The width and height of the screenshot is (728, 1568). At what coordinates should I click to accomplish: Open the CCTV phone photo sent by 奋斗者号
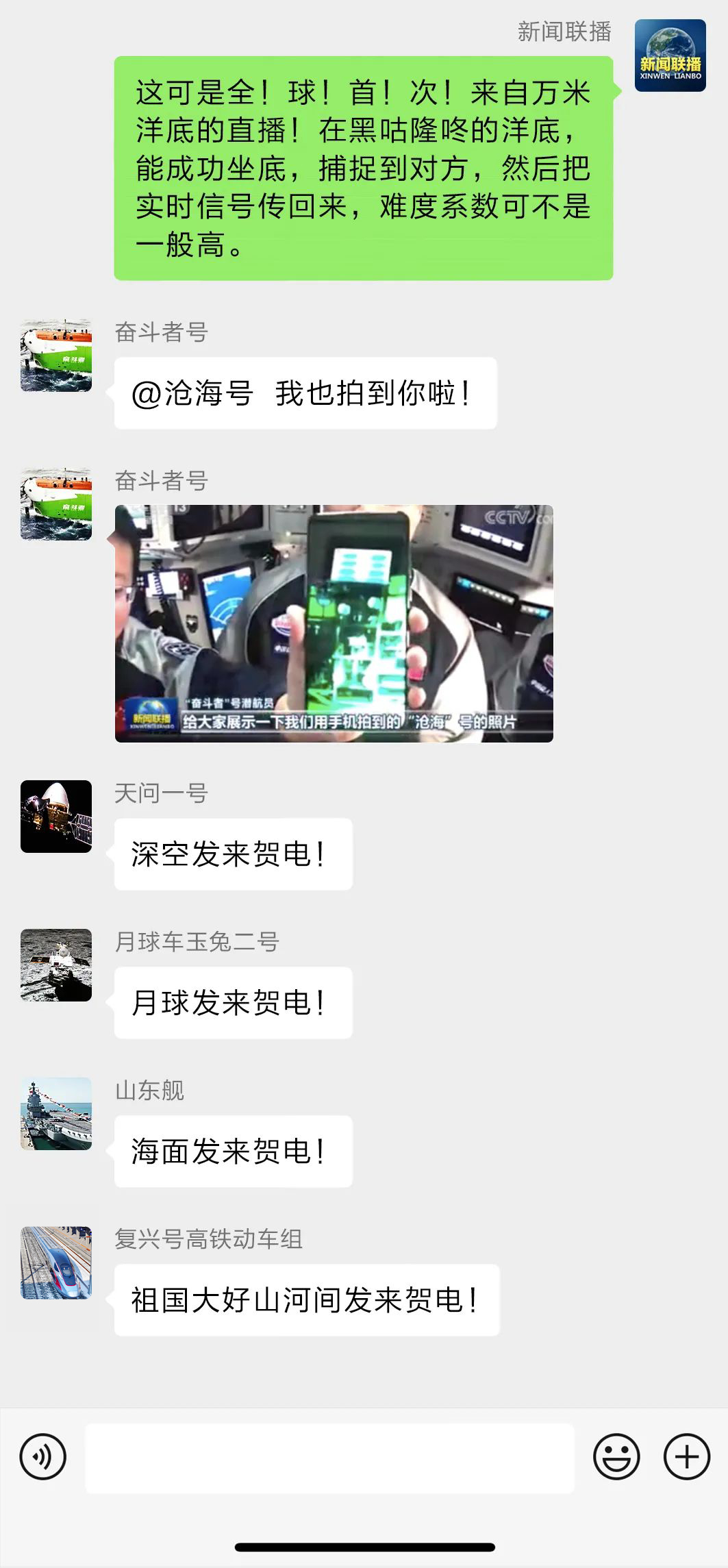[334, 623]
